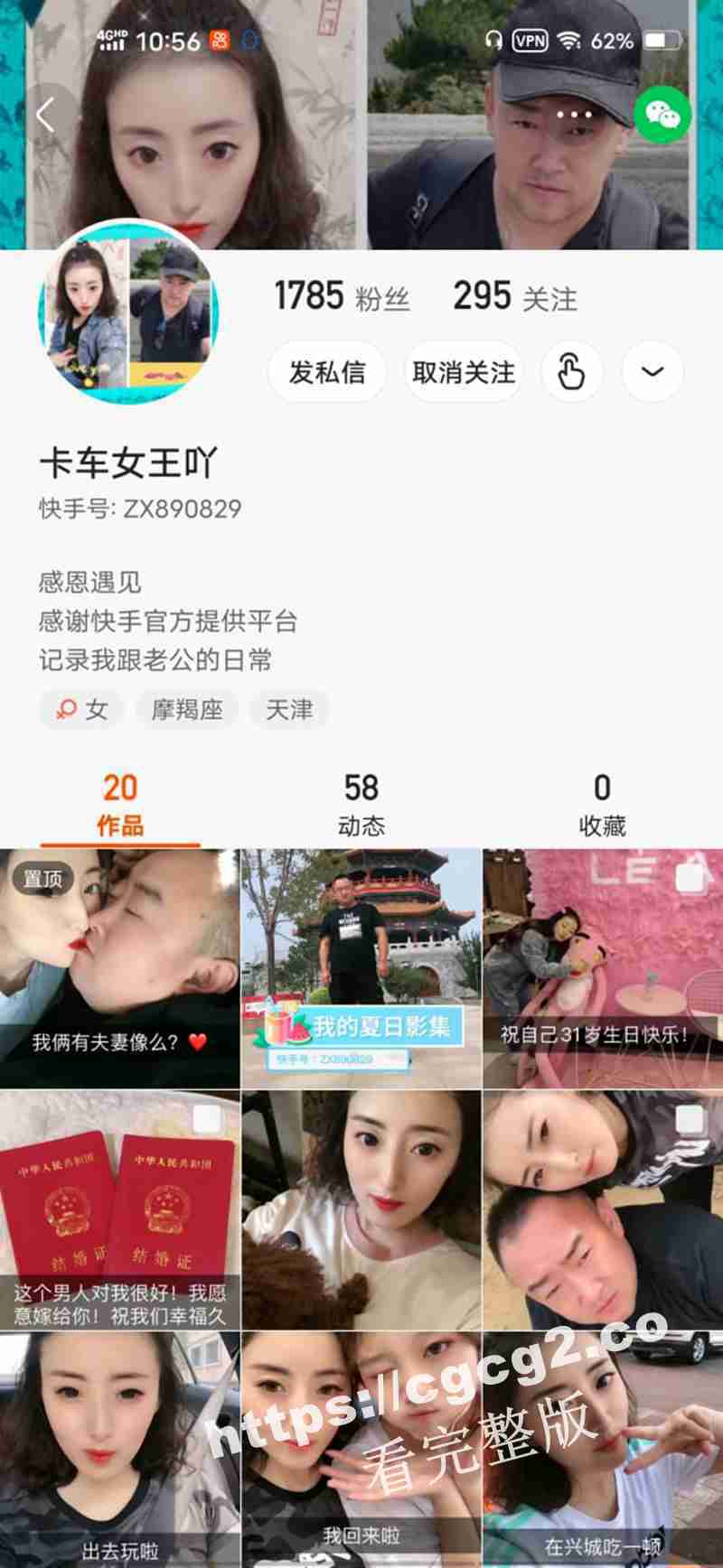
Task: Send a private message via 发私信
Action: tap(327, 371)
